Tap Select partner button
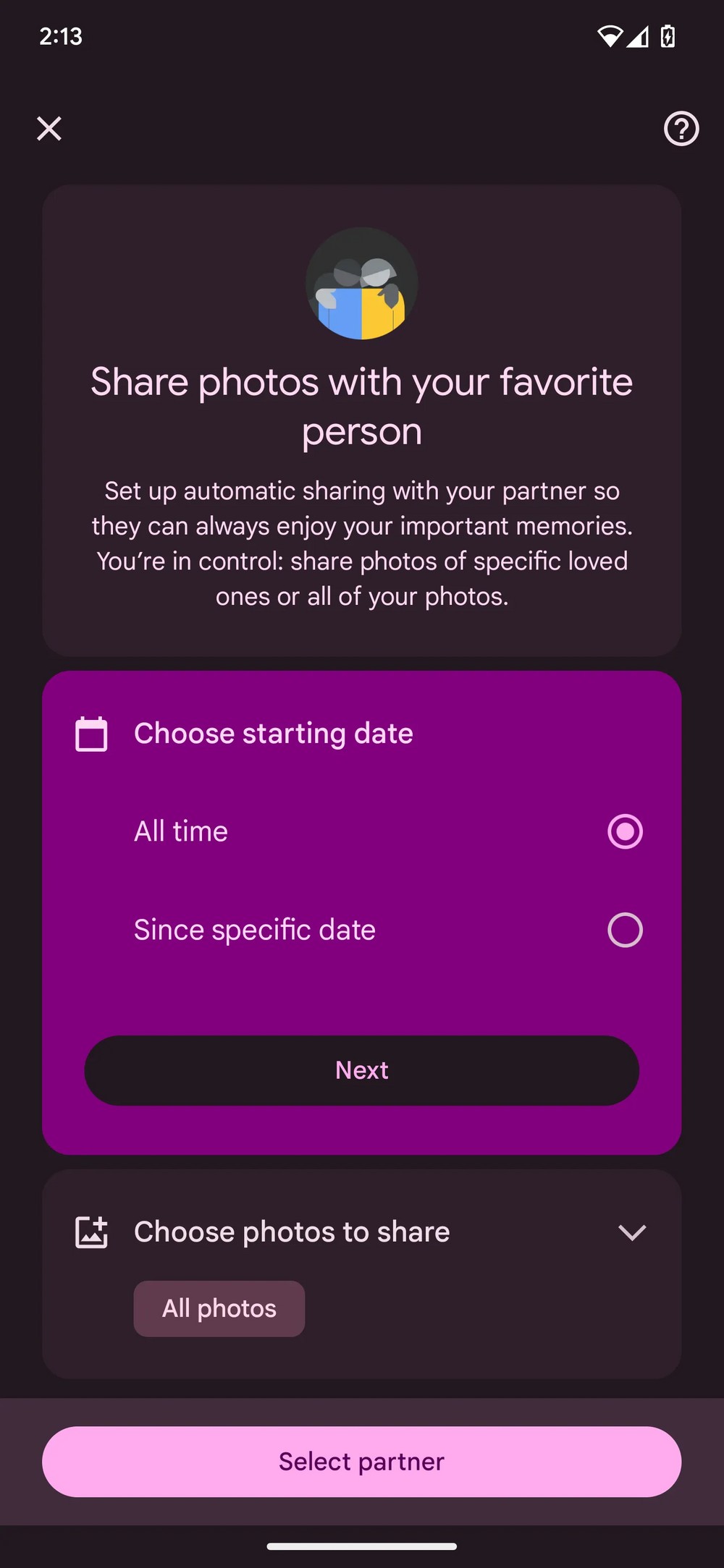Screen dimensions: 724x1568 [362, 1462]
